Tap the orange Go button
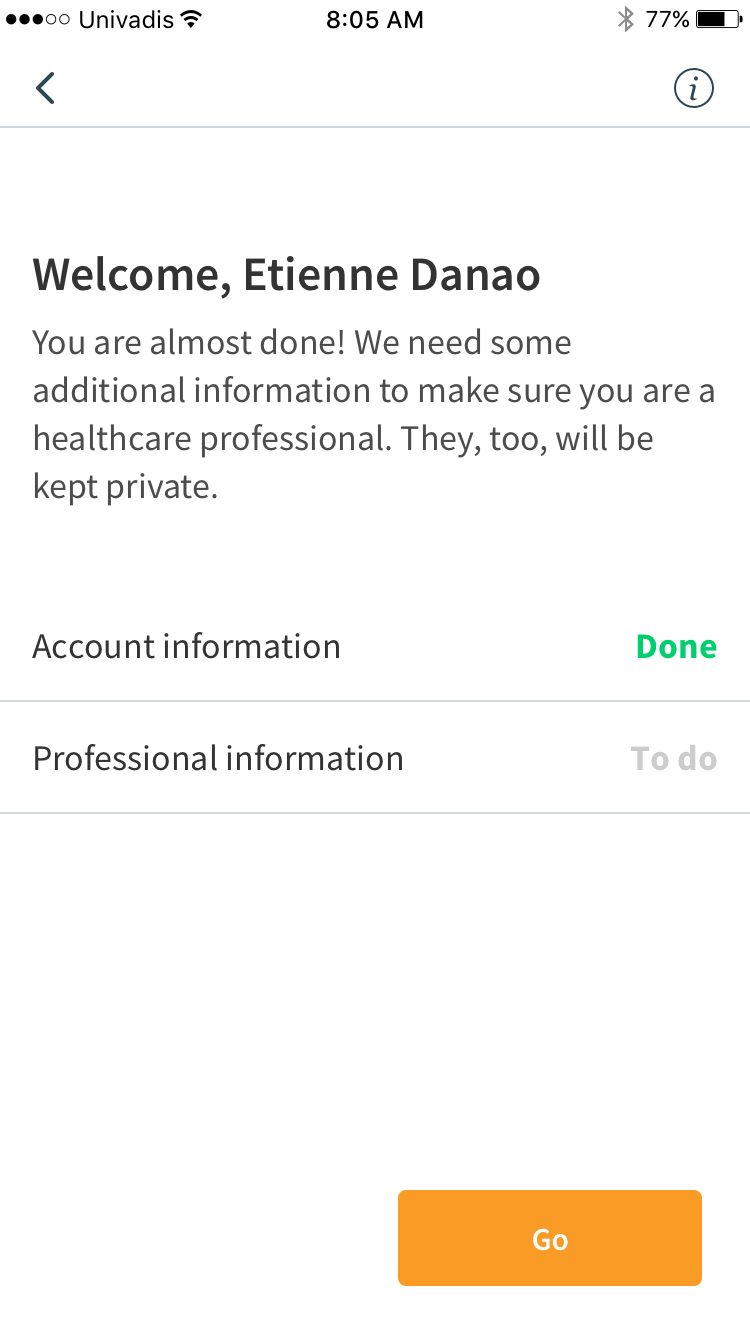 (550, 1238)
